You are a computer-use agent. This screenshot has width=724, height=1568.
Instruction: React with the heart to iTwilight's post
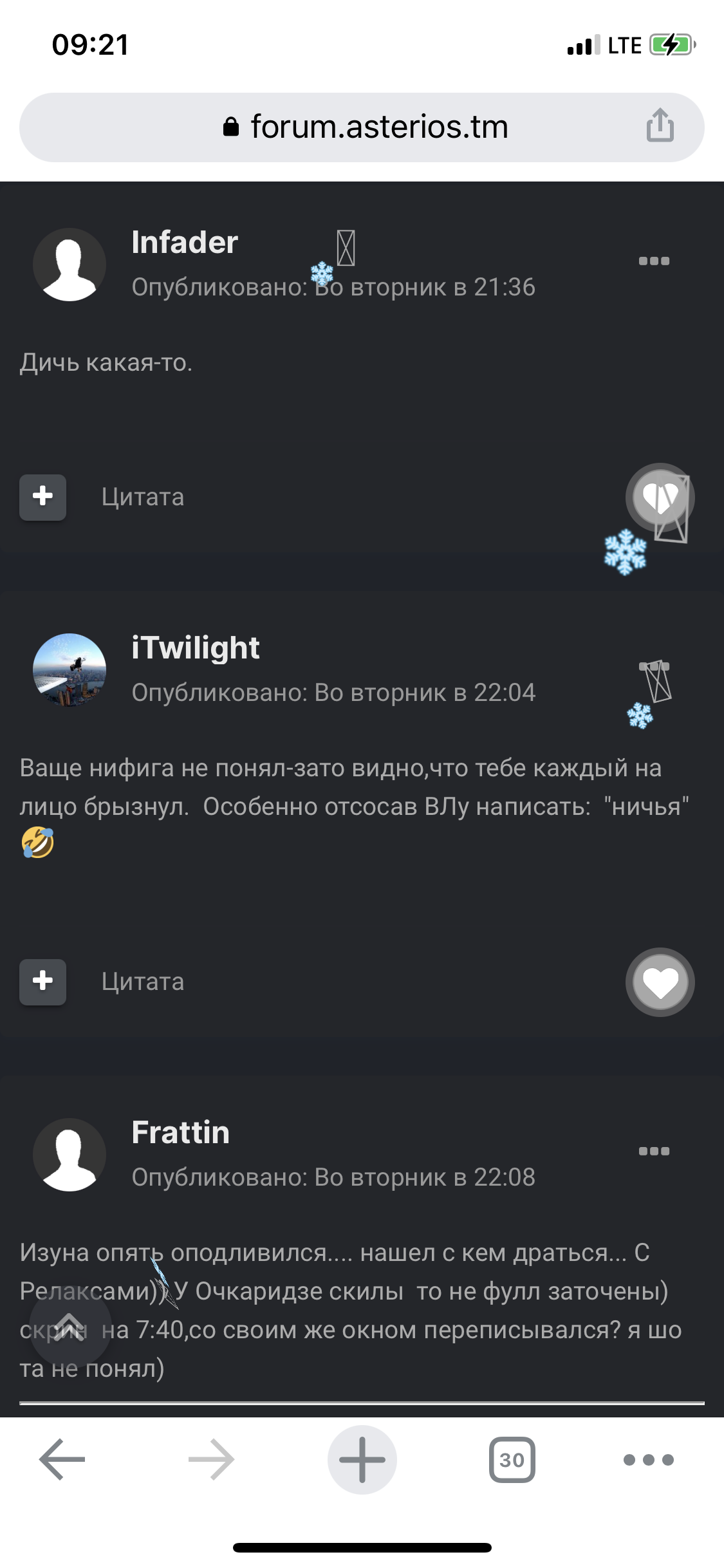[660, 982]
